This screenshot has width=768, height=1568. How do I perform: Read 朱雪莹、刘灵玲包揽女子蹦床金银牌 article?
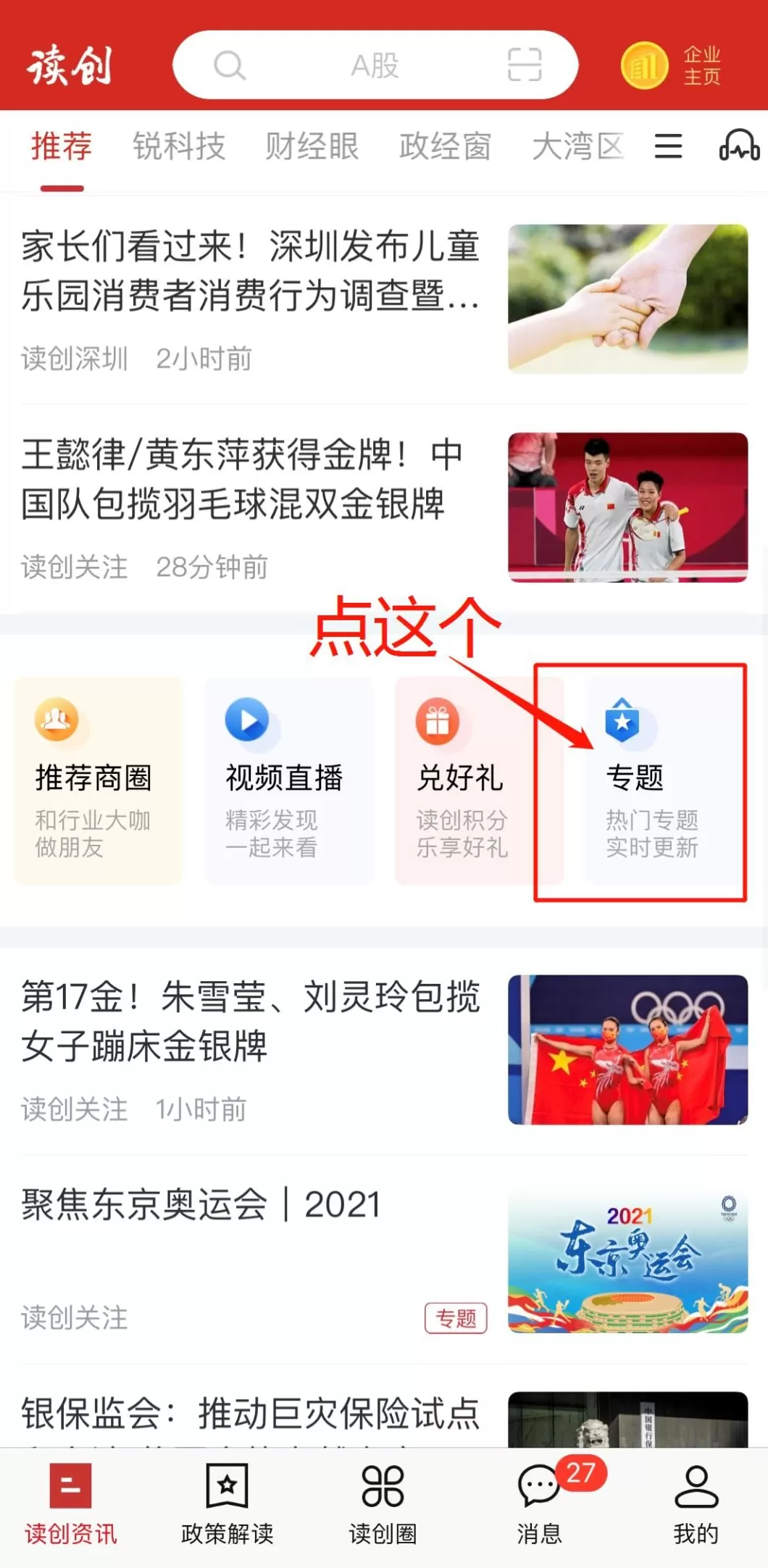(250, 1022)
